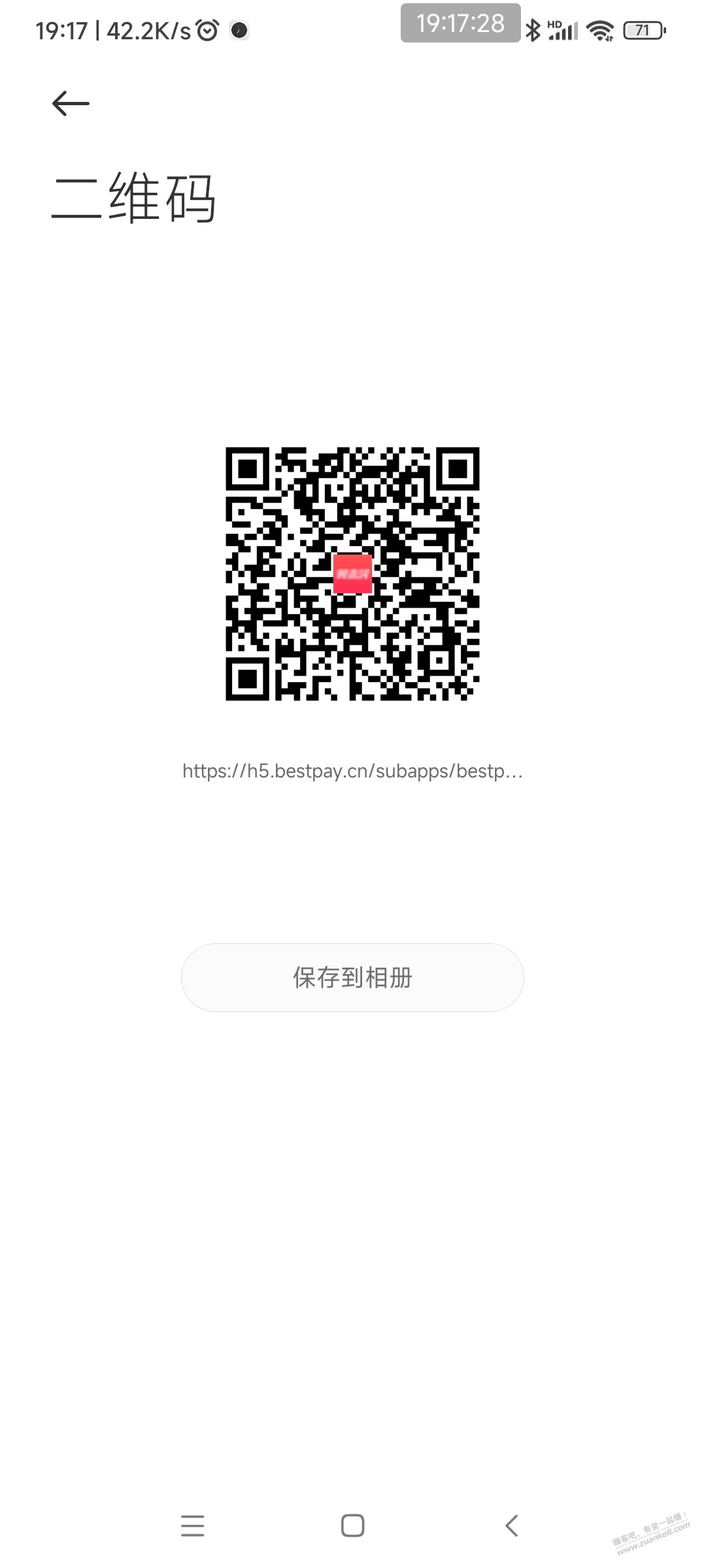Go back using the top-left arrow
This screenshot has height=1568, width=706.
[71, 103]
